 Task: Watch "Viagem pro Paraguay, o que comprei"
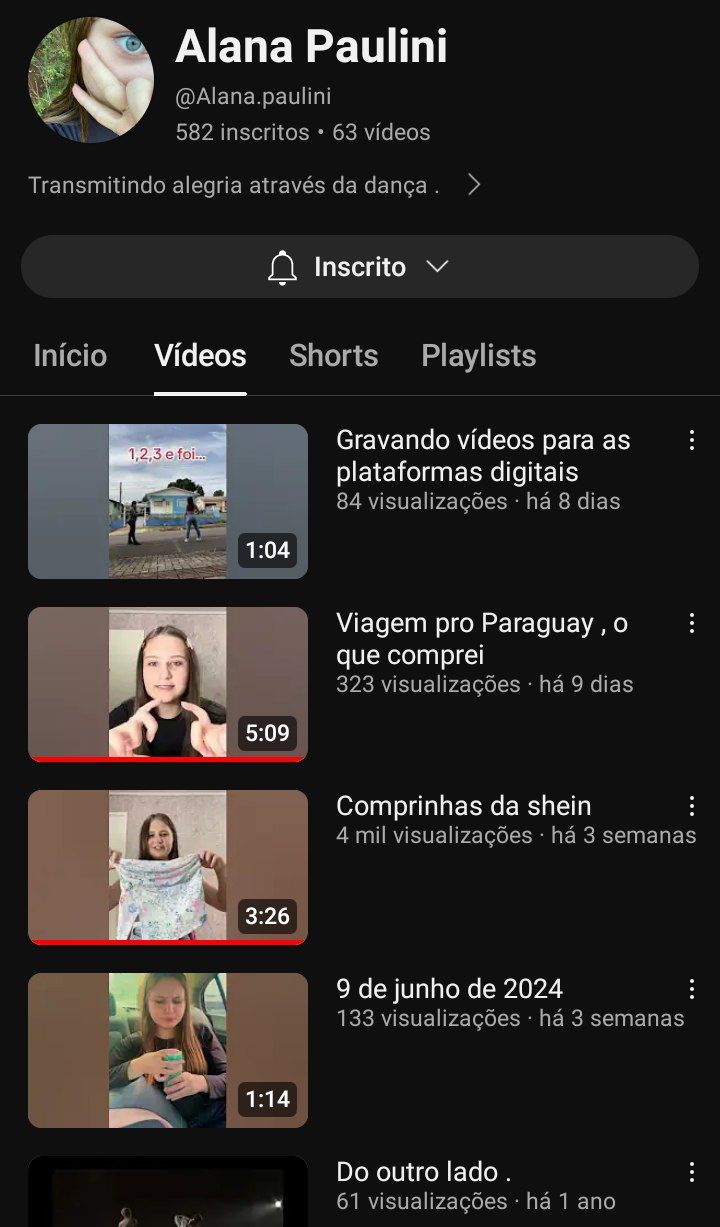168,684
